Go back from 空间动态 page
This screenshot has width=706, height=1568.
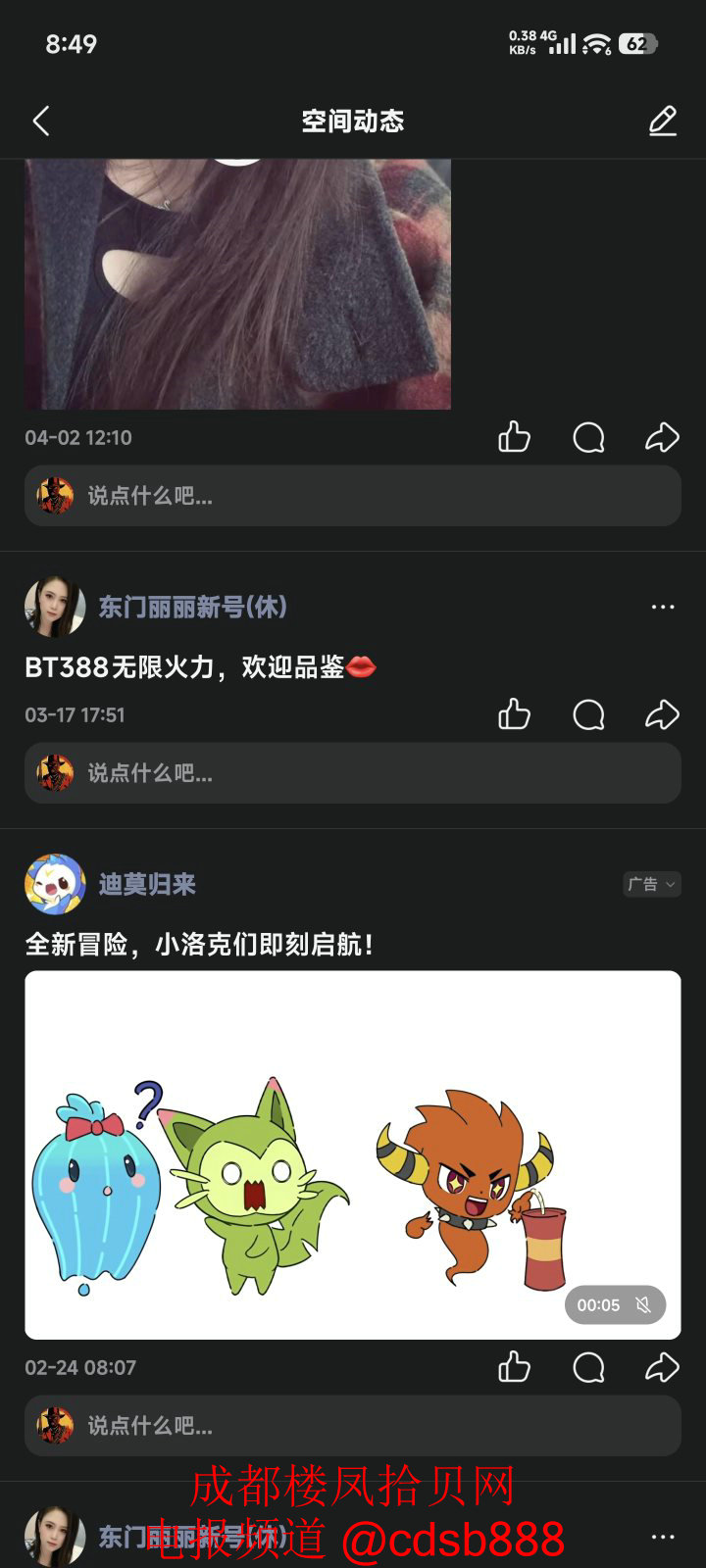(x=41, y=122)
